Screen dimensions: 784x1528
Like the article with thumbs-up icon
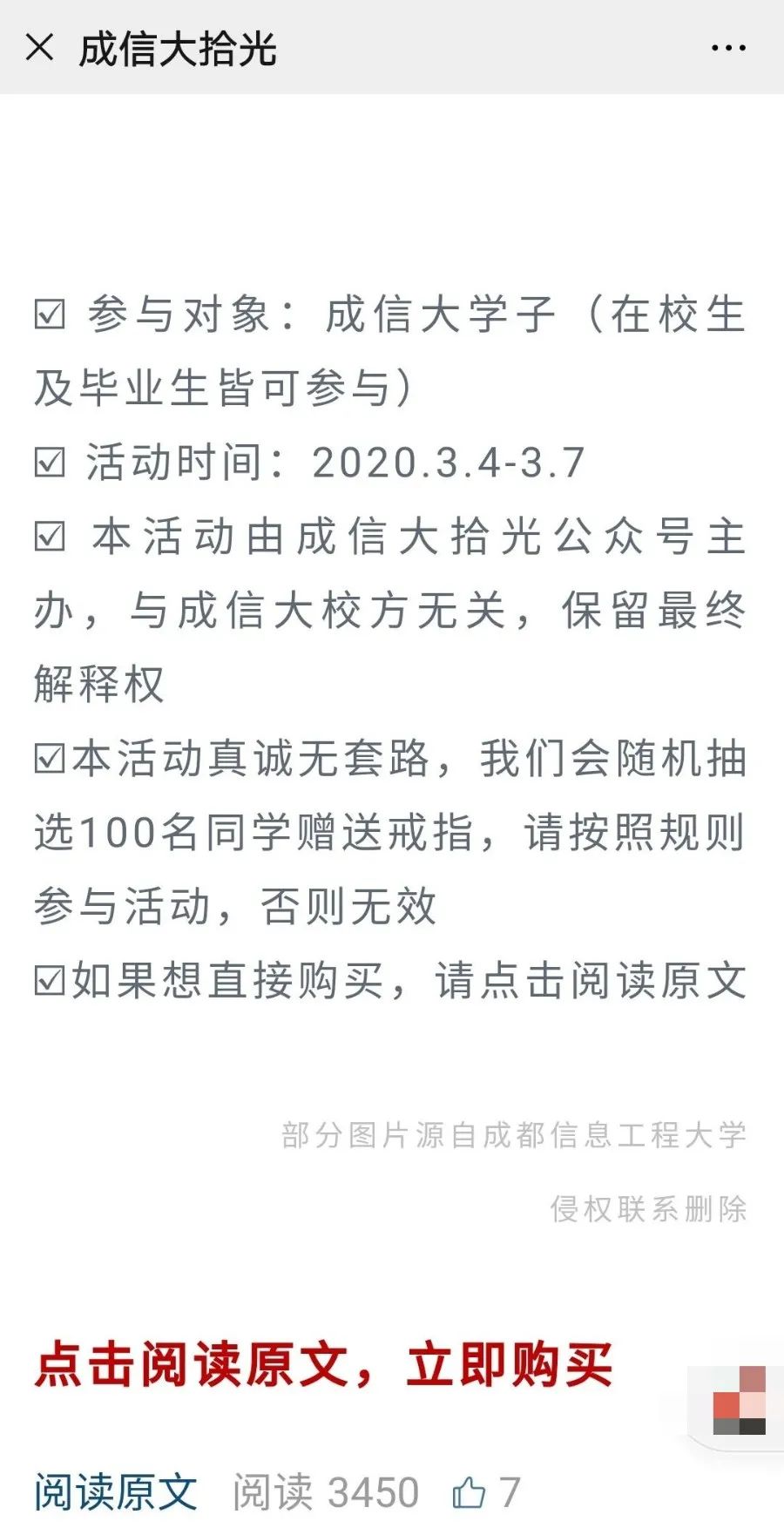pos(470,1492)
